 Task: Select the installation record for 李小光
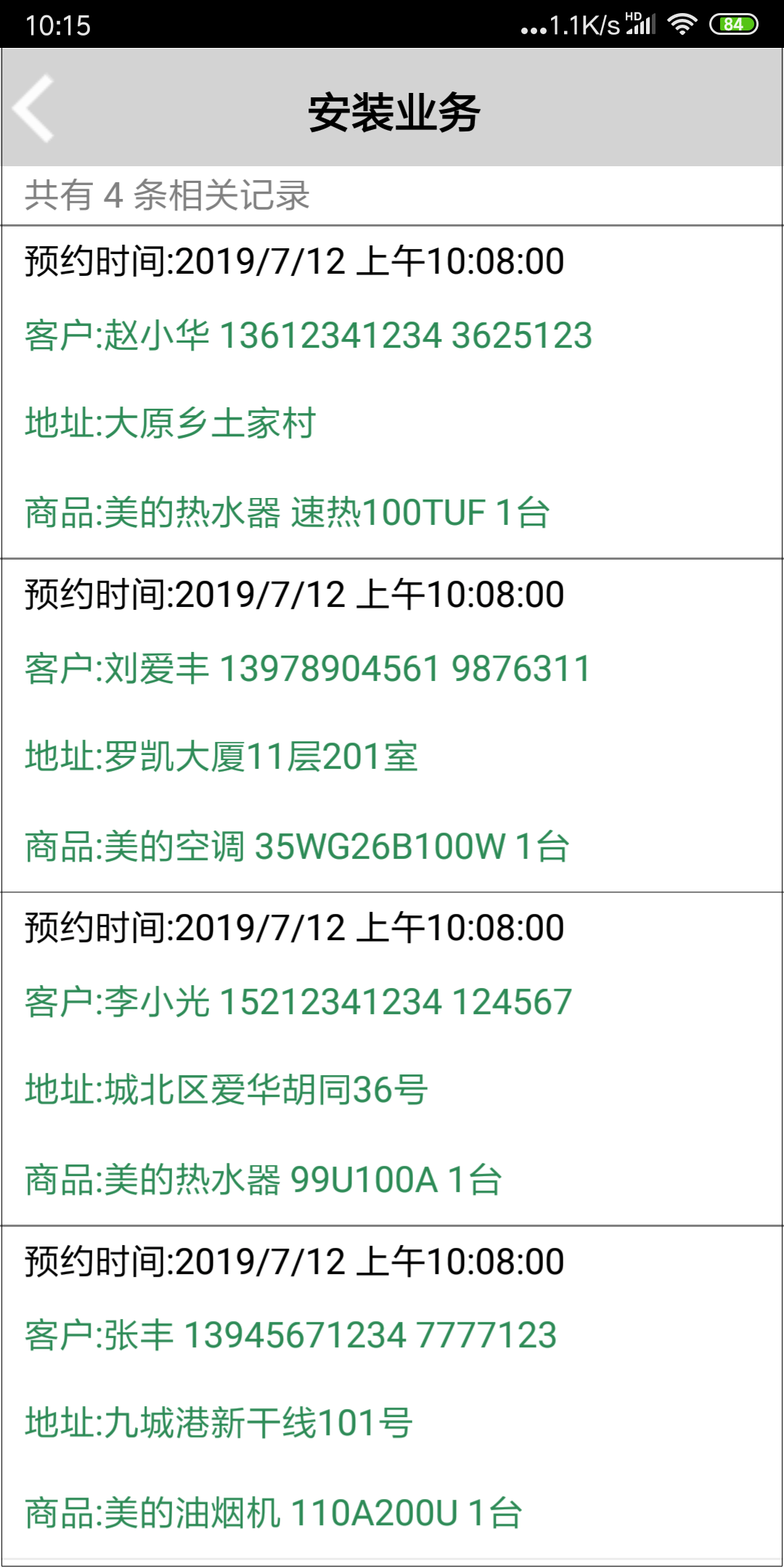392,1058
